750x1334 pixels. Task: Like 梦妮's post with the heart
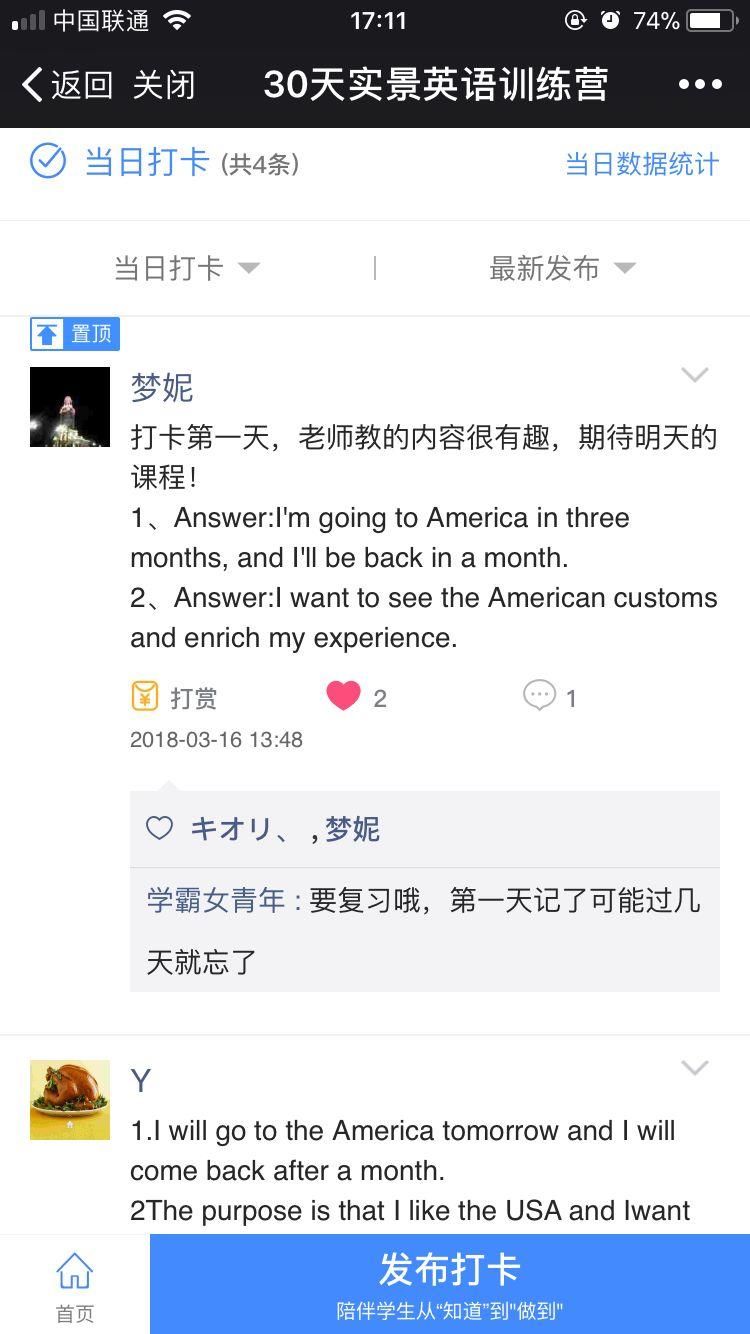(344, 696)
